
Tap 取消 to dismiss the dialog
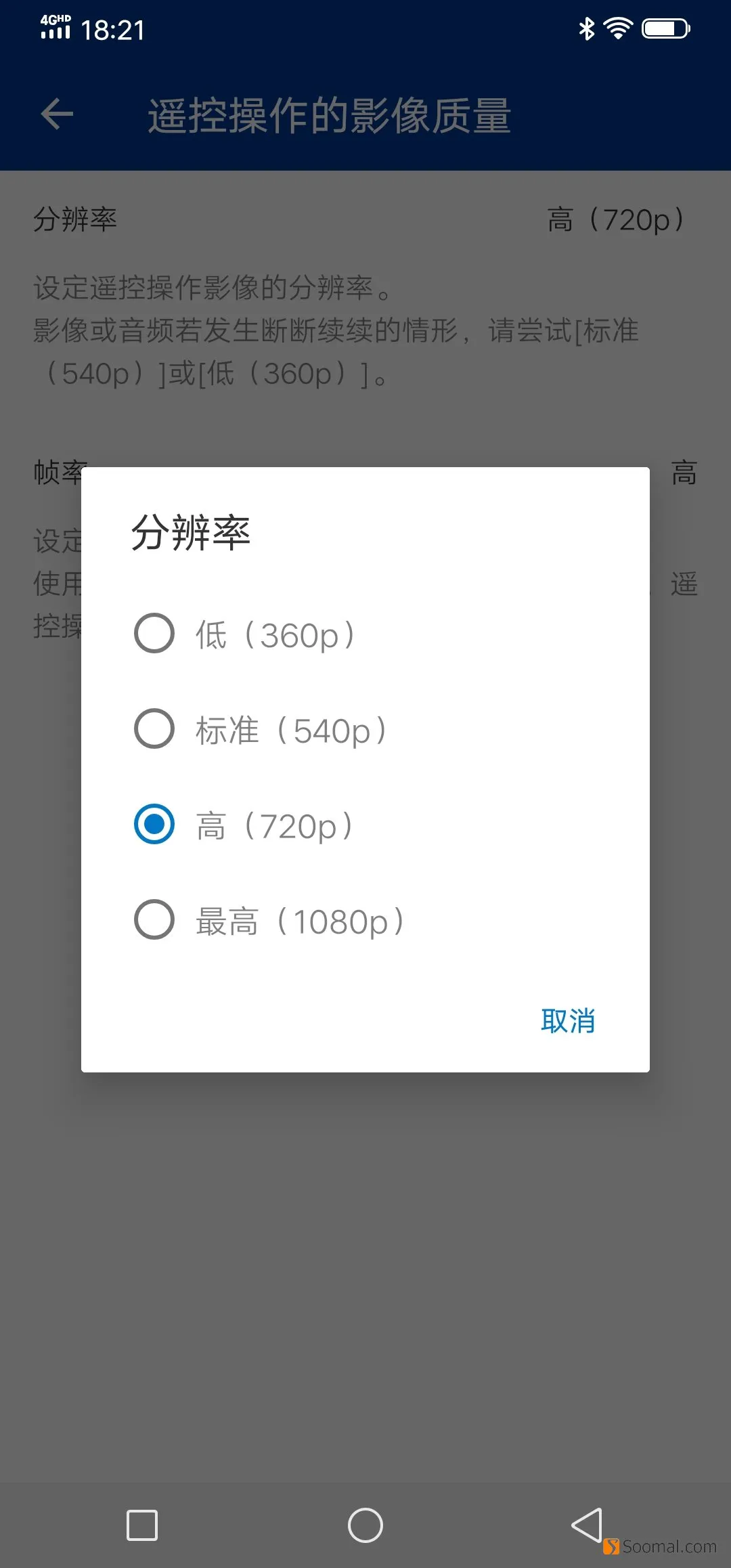click(x=568, y=1020)
